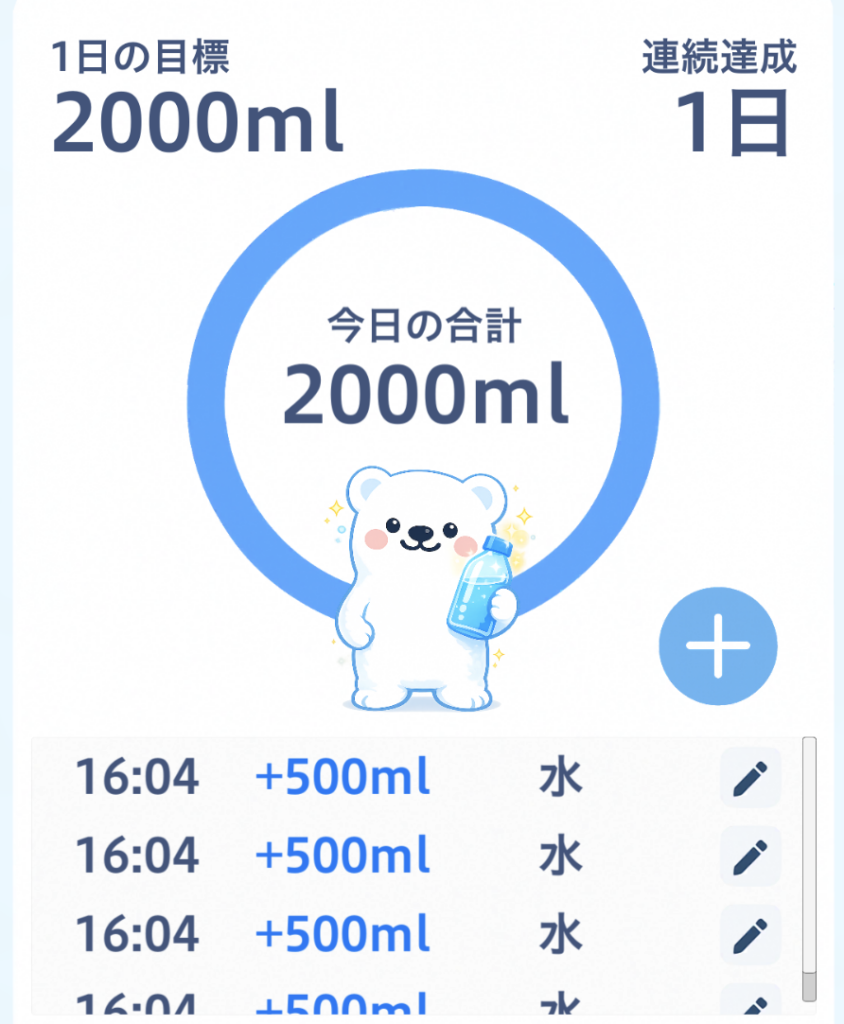Edit the second 16:04 +500ml entry from top
Screen dimensions: 844x1024
pyautogui.click(x=749, y=857)
